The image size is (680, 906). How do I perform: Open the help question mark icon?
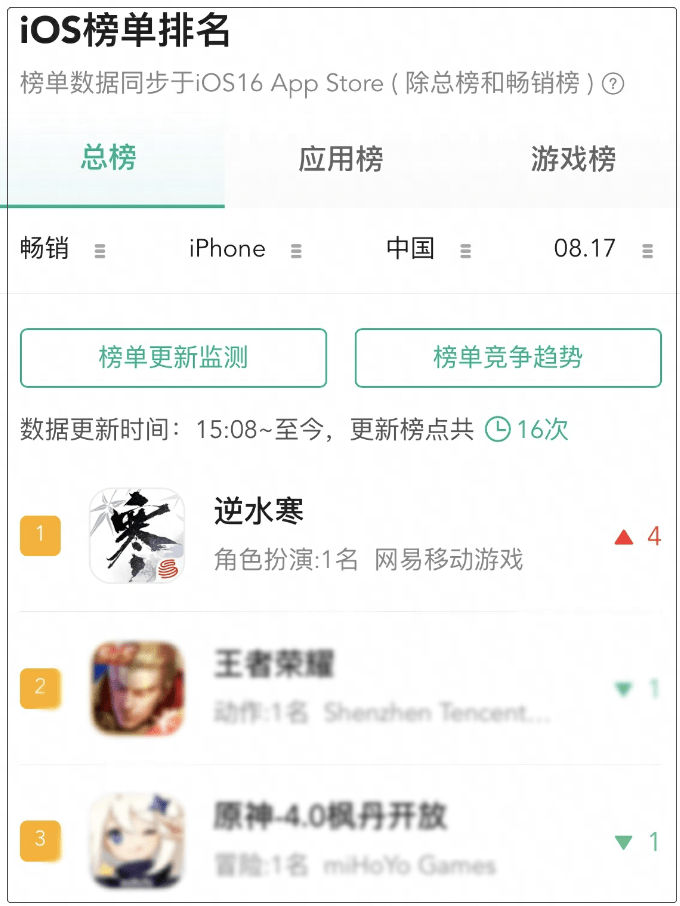pyautogui.click(x=614, y=84)
